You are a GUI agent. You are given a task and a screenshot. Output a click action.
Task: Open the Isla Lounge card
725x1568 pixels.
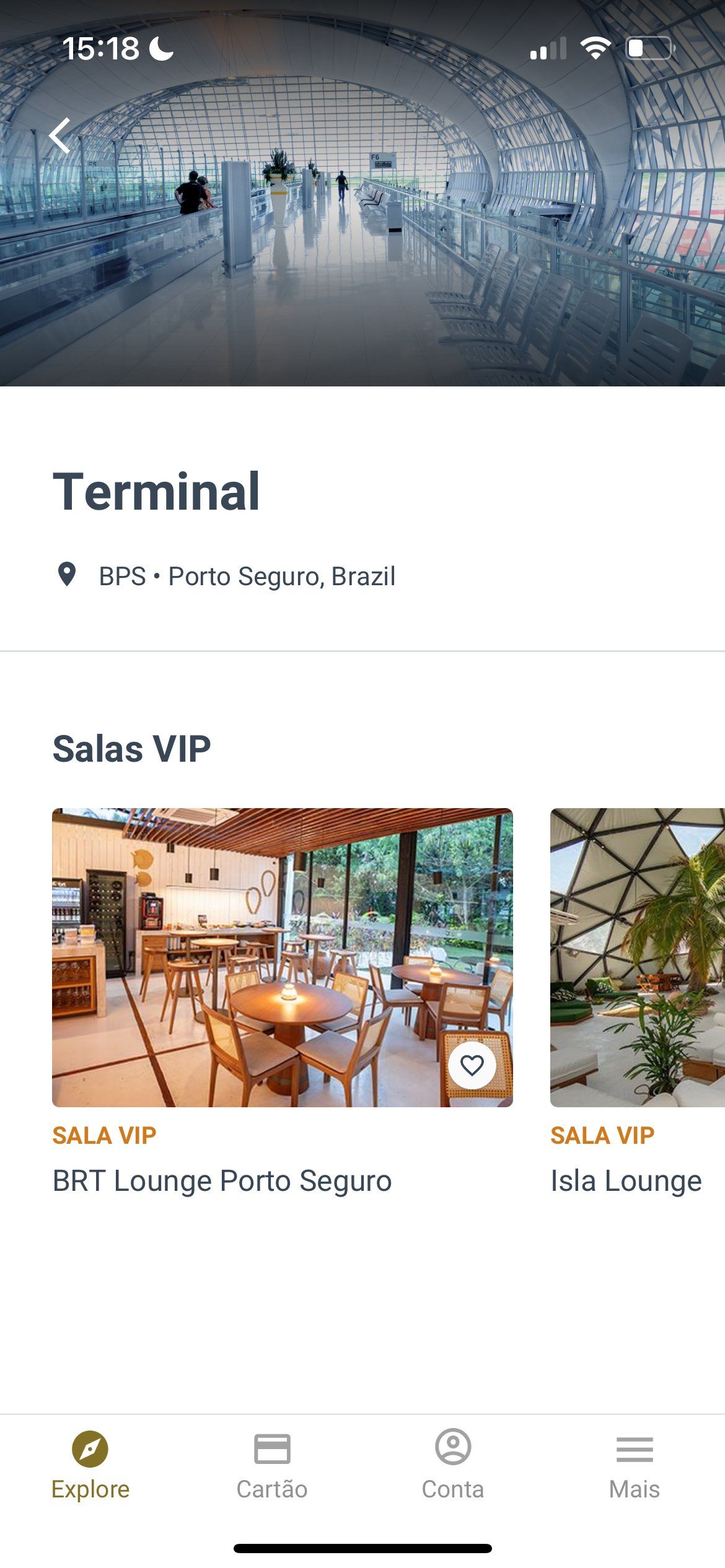point(637,957)
